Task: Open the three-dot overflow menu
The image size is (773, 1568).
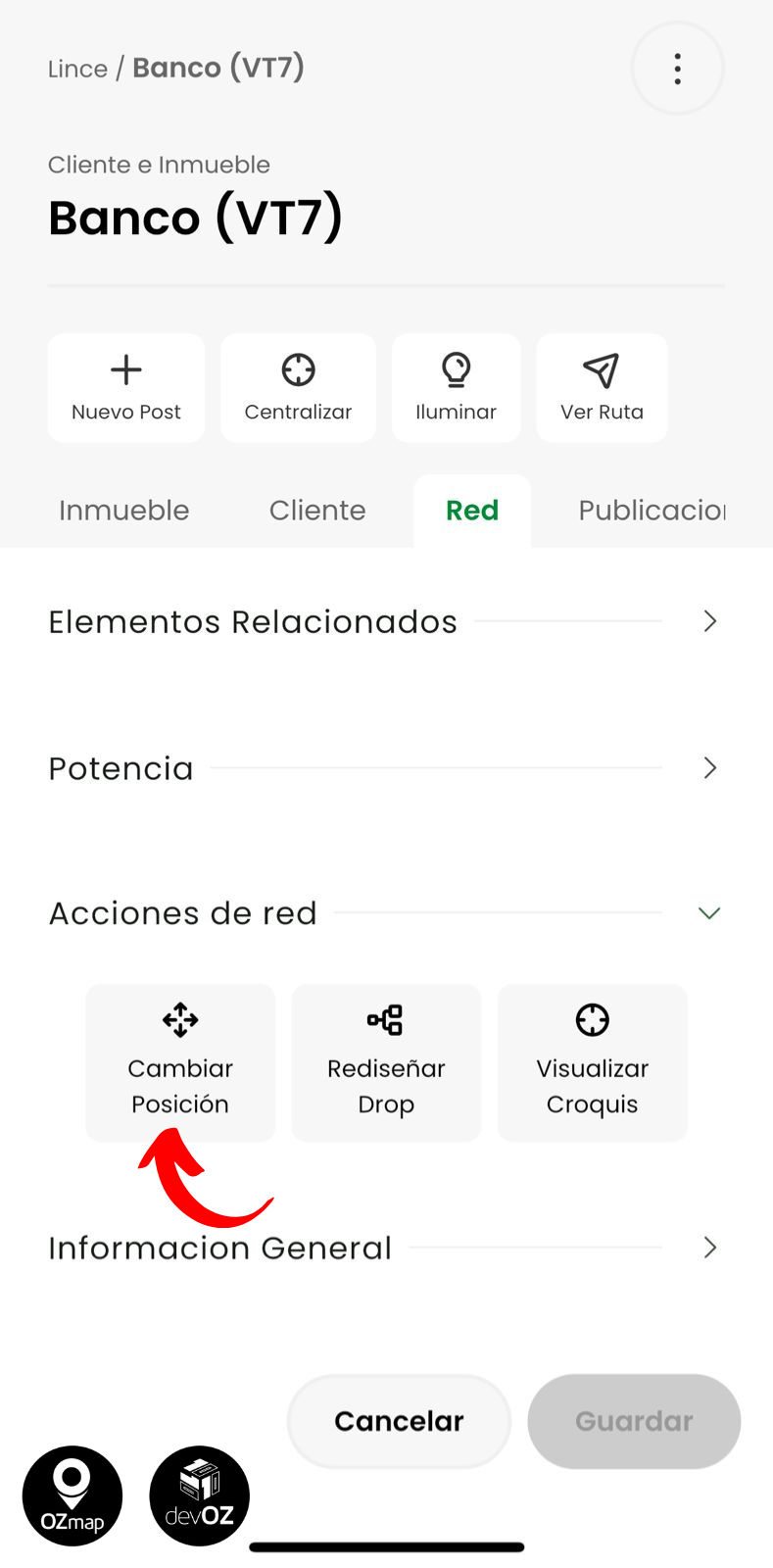Action: [677, 69]
